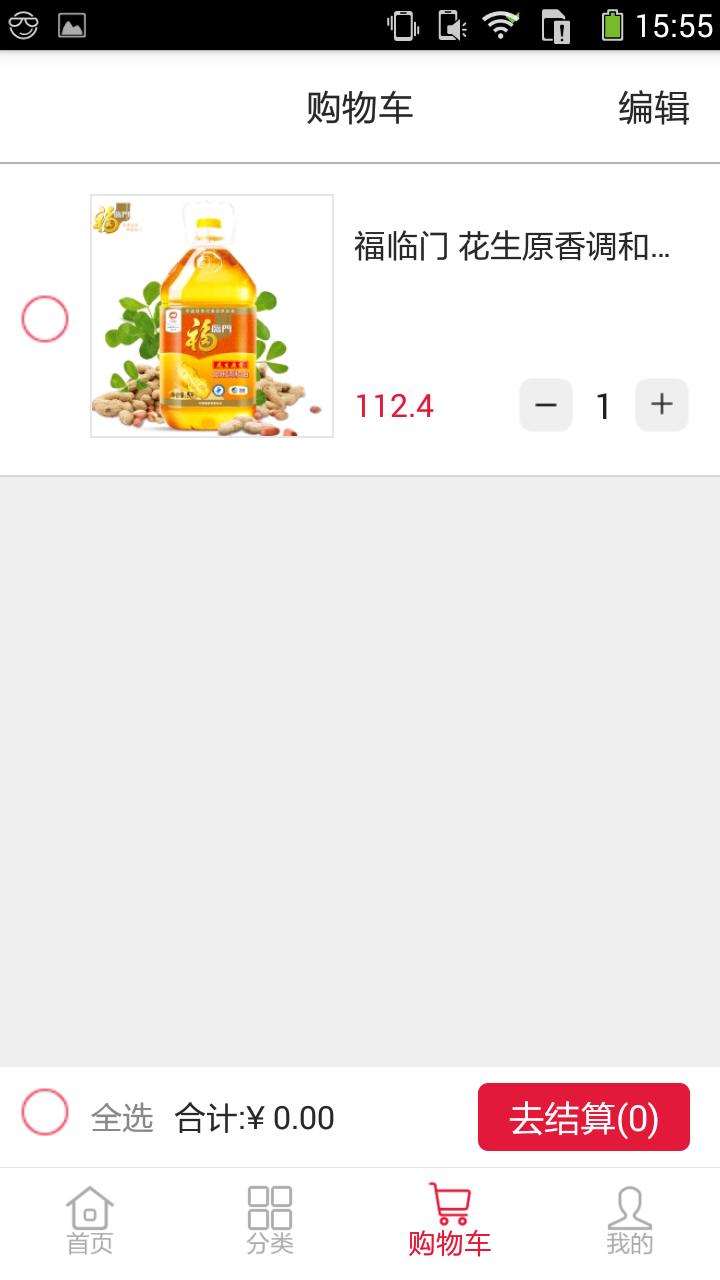Decrease quantity with the minus button
Screen dimensions: 720x1280
(546, 405)
